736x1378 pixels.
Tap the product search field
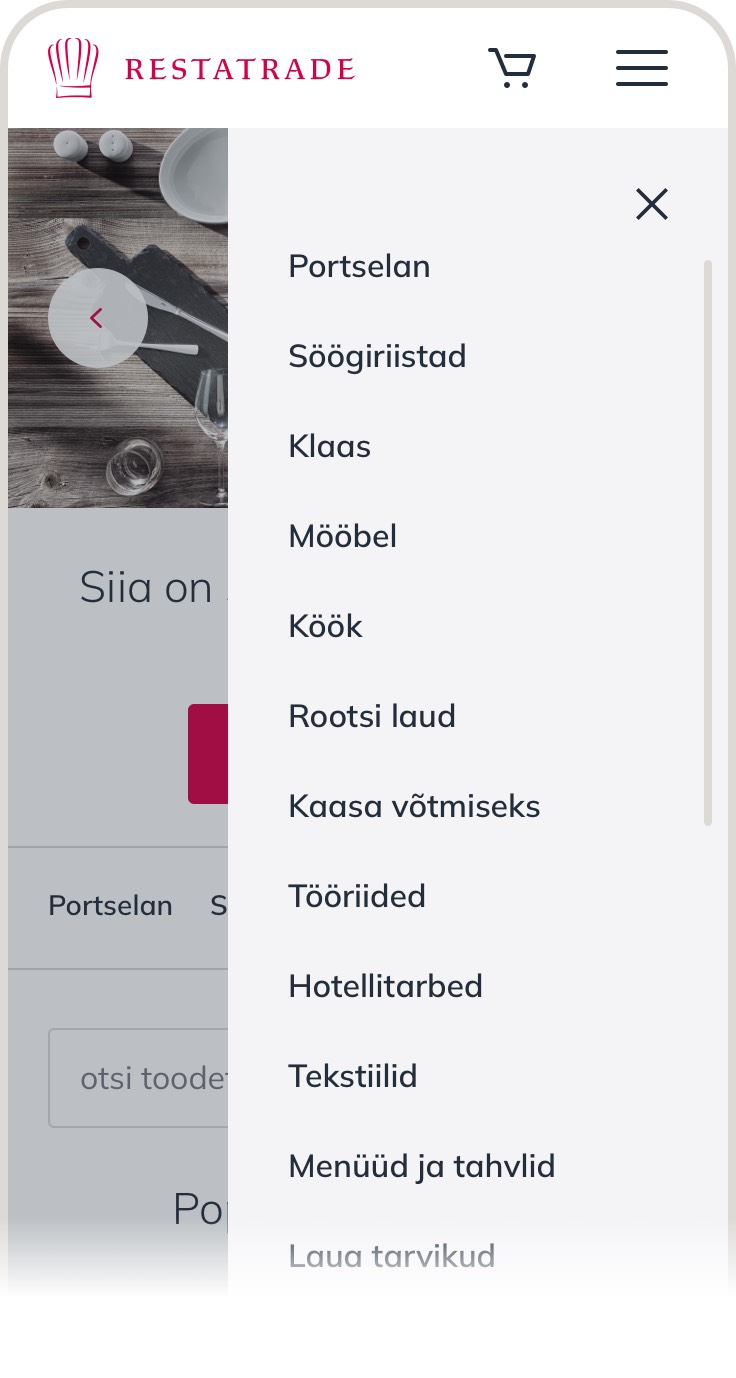[x=138, y=1078]
